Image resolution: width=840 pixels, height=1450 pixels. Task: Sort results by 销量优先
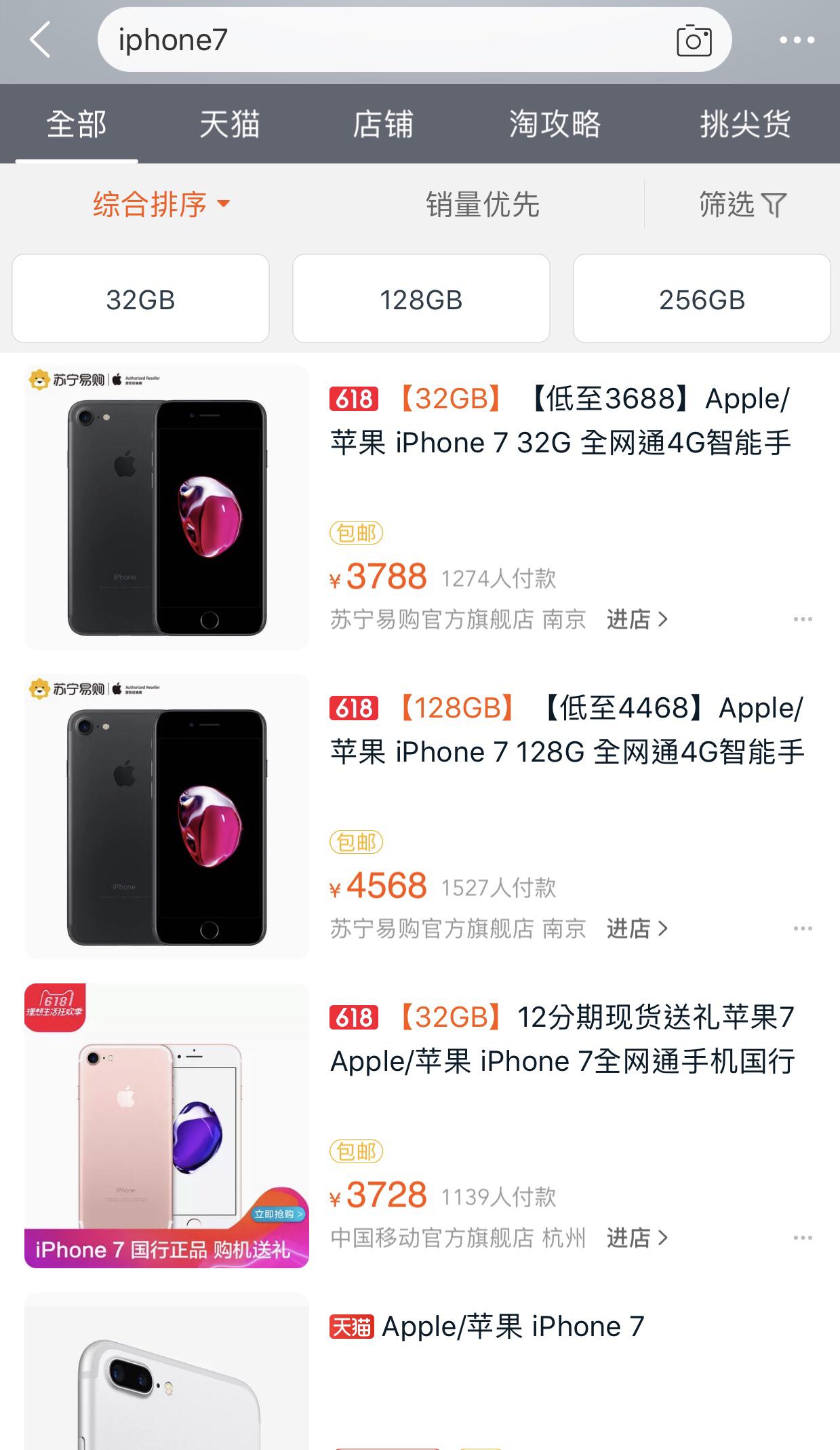482,204
